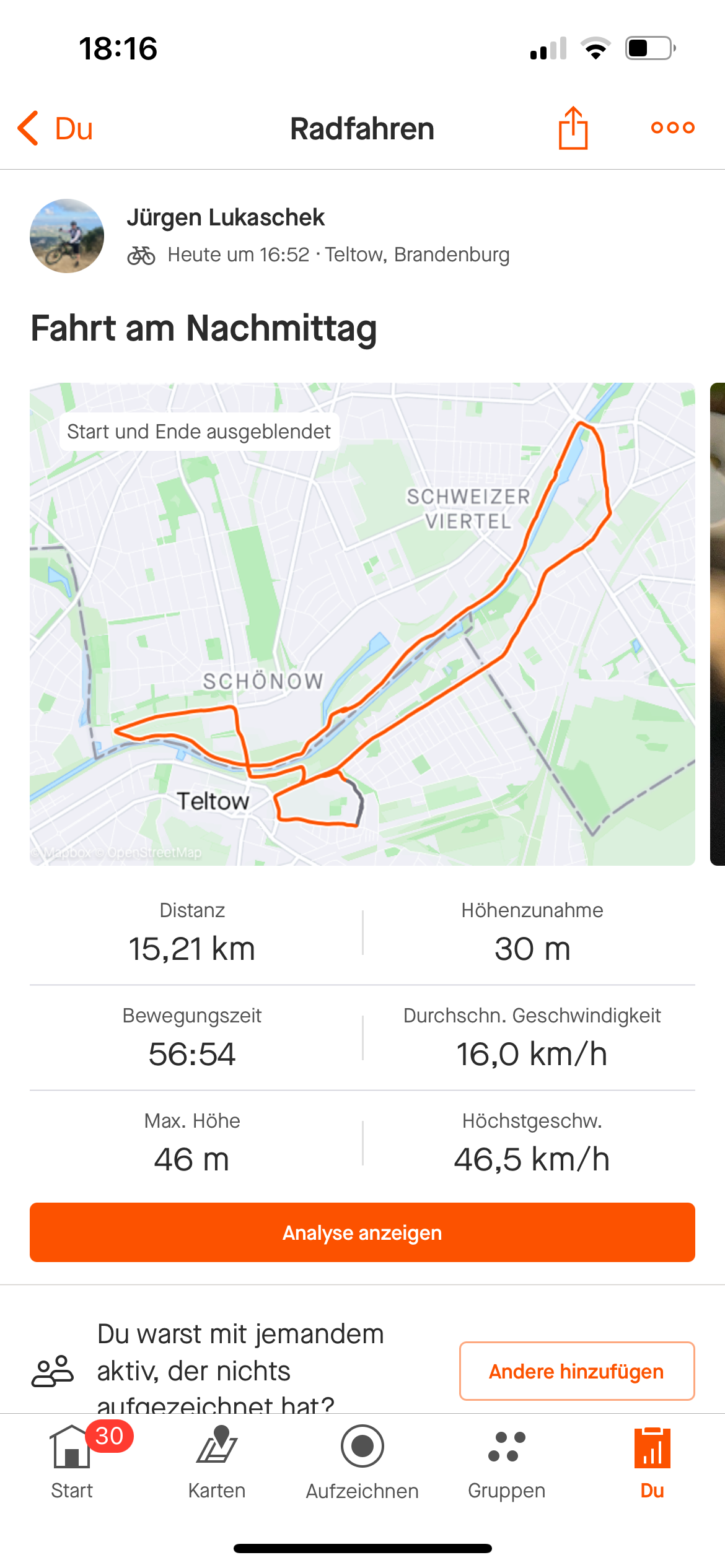Viewport: 725px width, 1568px height.
Task: Select the Du tab in bottom bar
Action: coord(652,1462)
